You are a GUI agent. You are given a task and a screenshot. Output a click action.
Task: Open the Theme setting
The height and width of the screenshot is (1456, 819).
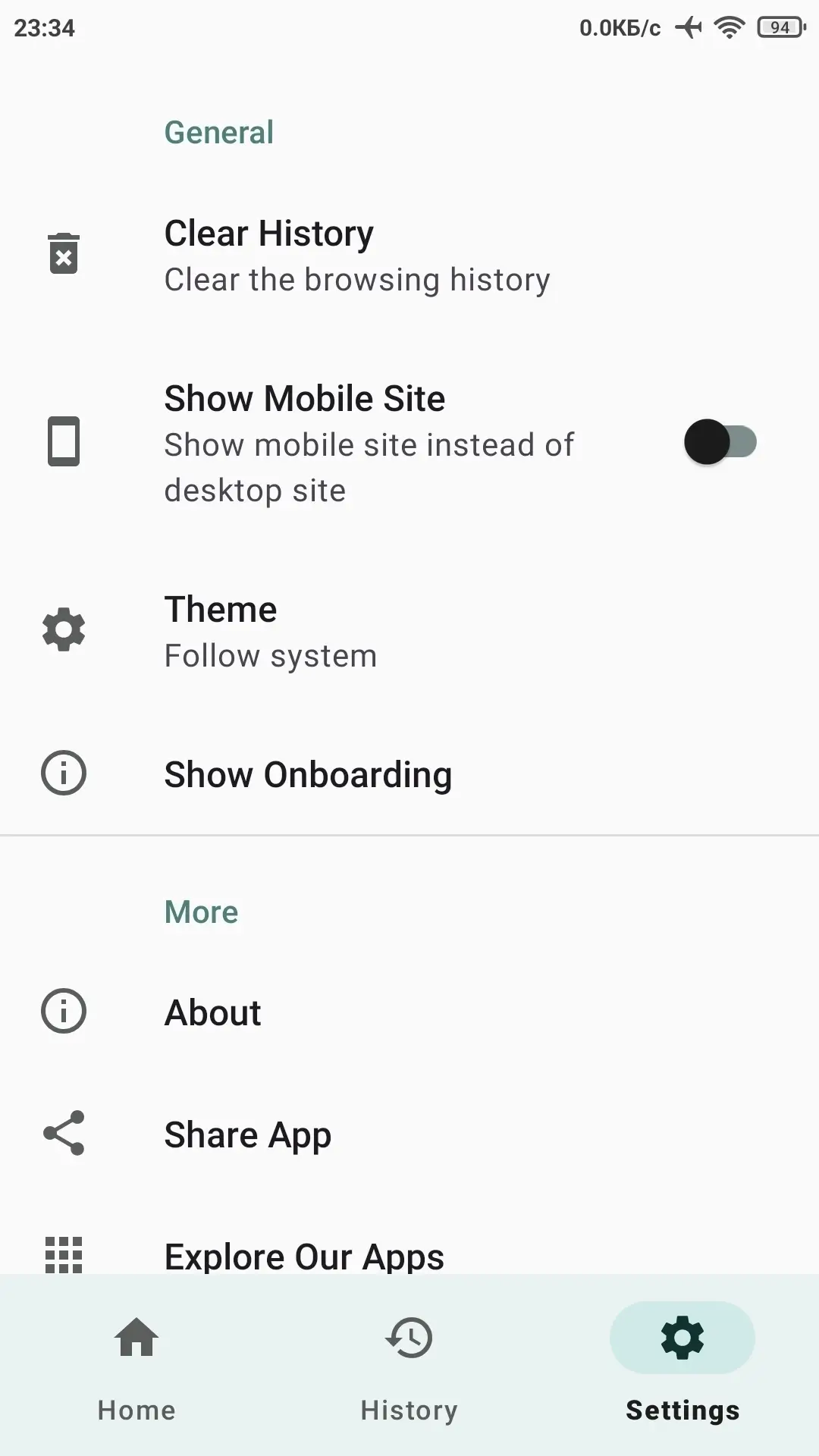[x=409, y=631]
